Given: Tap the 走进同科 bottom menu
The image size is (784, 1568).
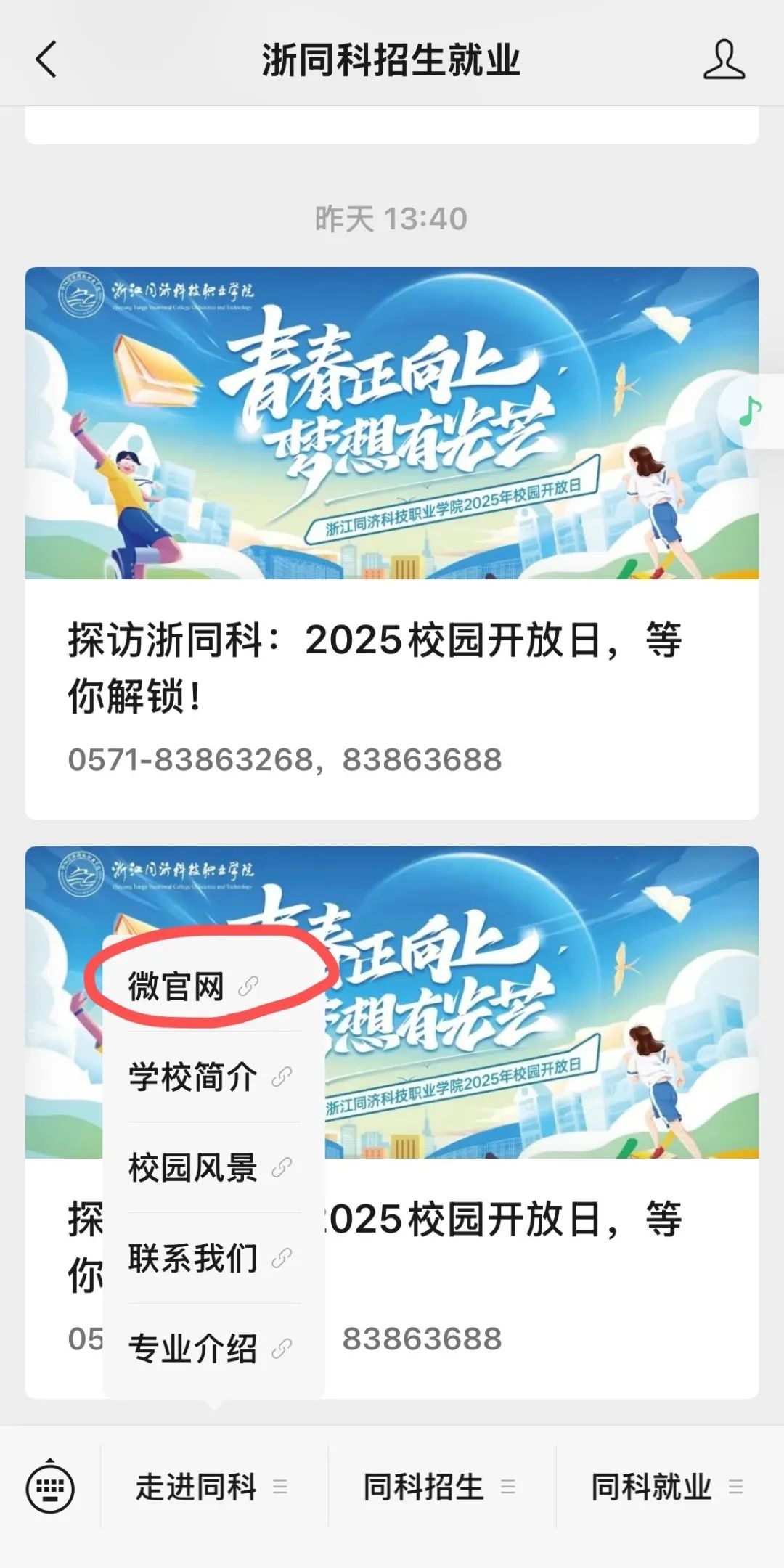Looking at the screenshot, I should [212, 1487].
